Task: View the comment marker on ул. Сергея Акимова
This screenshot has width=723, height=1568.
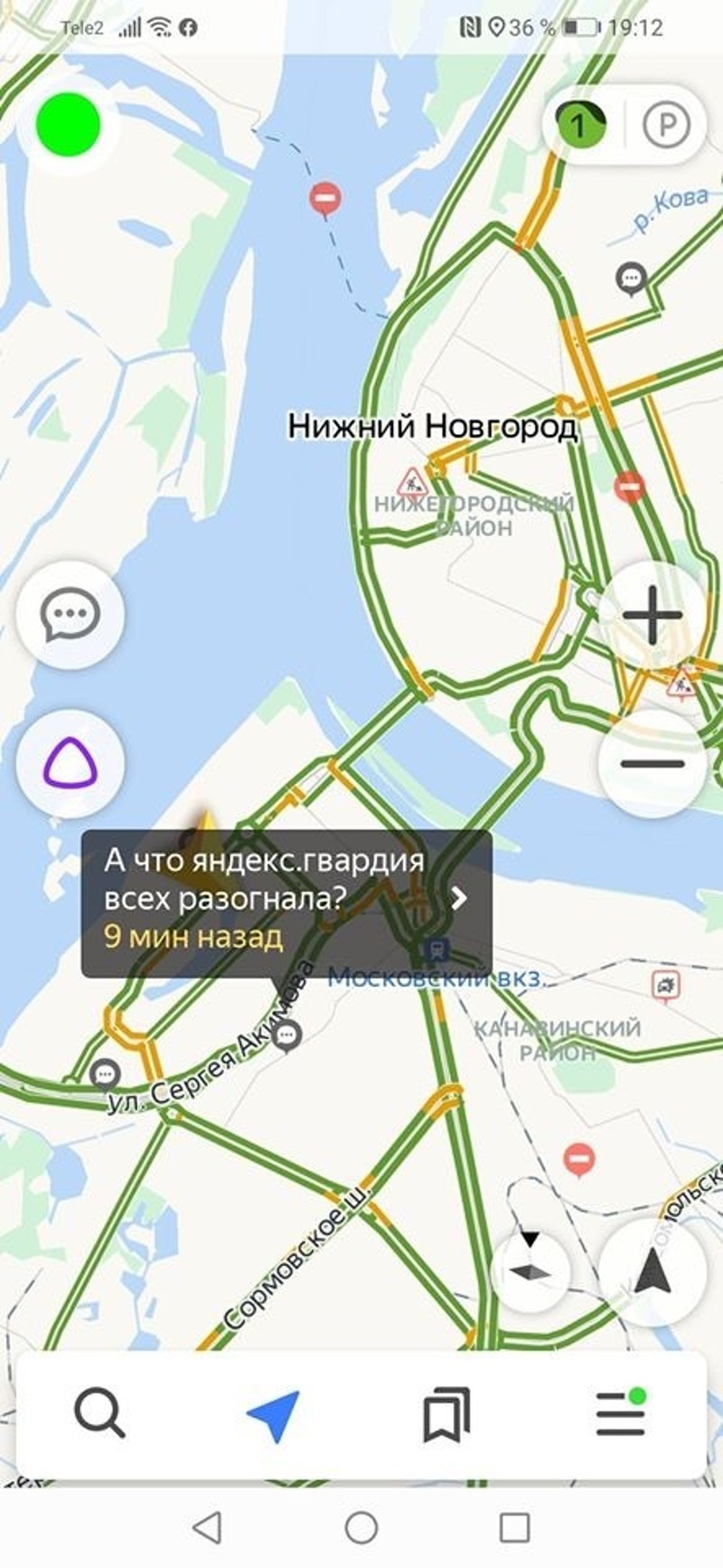Action: pyautogui.click(x=287, y=1034)
